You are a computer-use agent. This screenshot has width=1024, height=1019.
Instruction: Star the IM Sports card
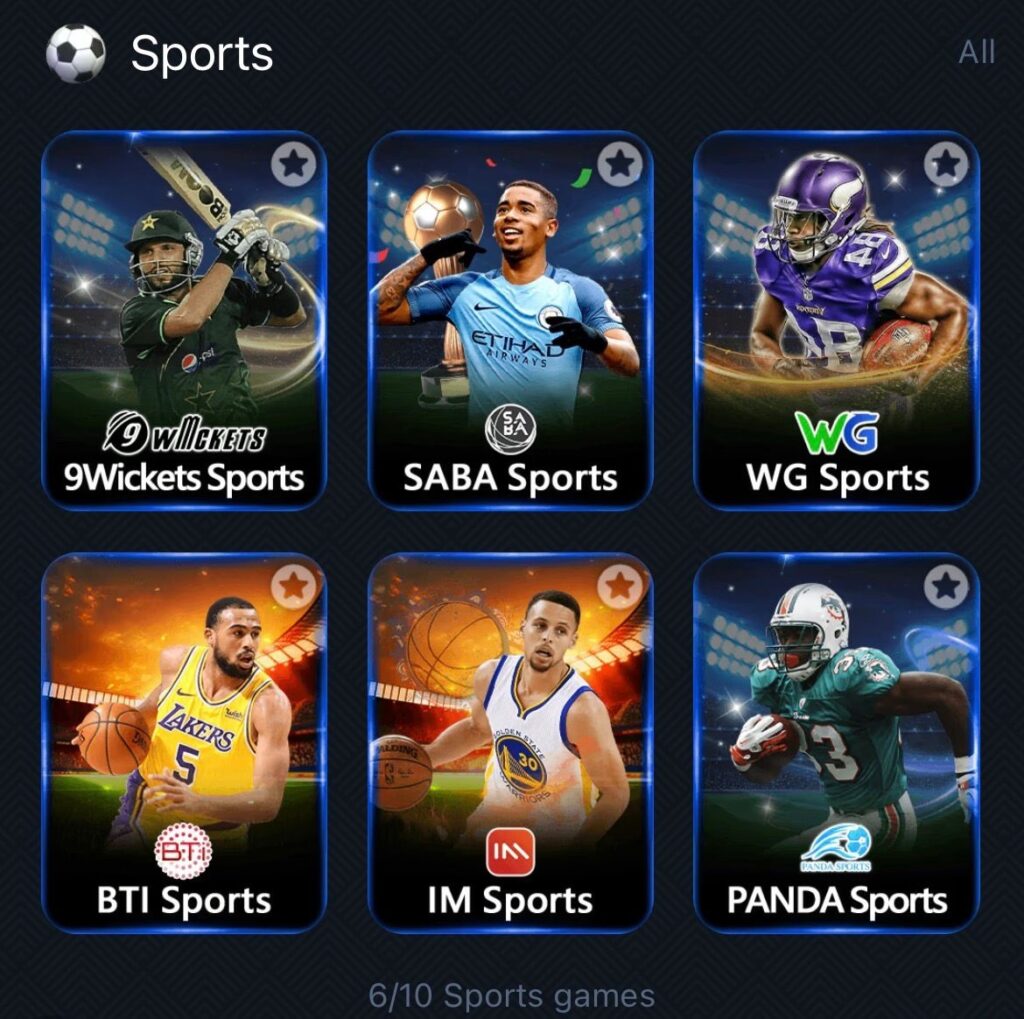[620, 586]
